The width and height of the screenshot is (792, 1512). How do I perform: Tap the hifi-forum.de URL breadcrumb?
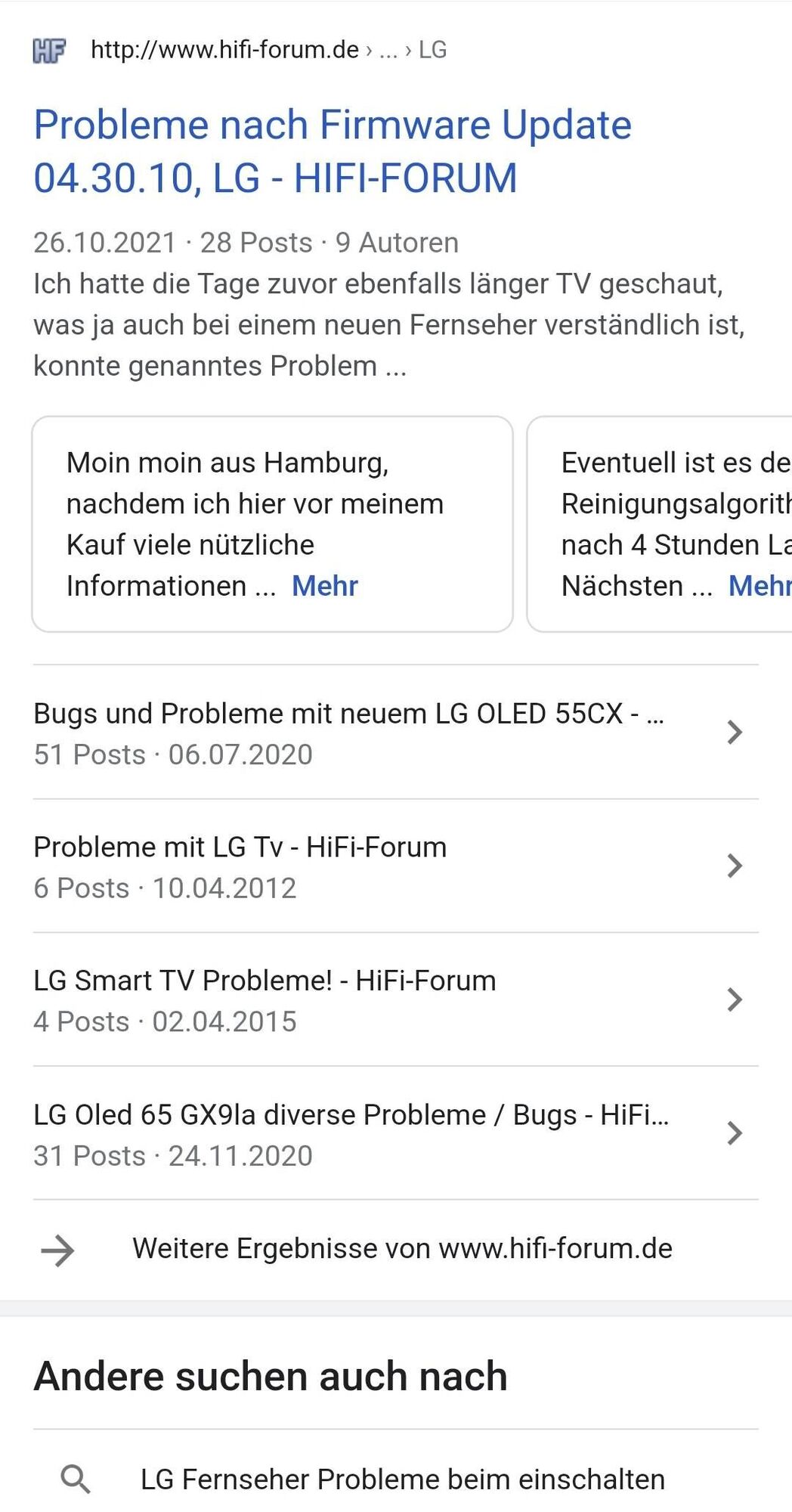pos(268,50)
